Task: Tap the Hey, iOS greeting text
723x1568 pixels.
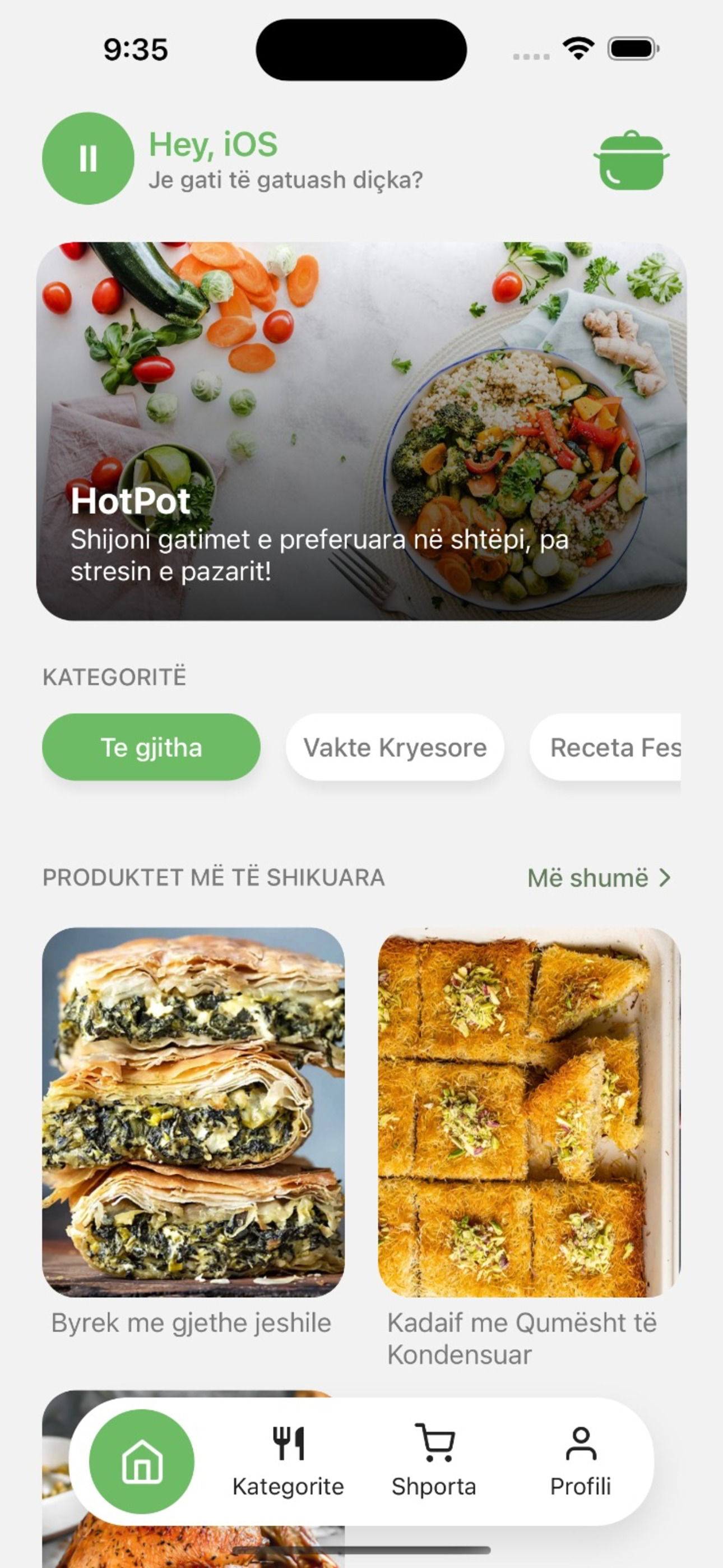Action: tap(212, 145)
